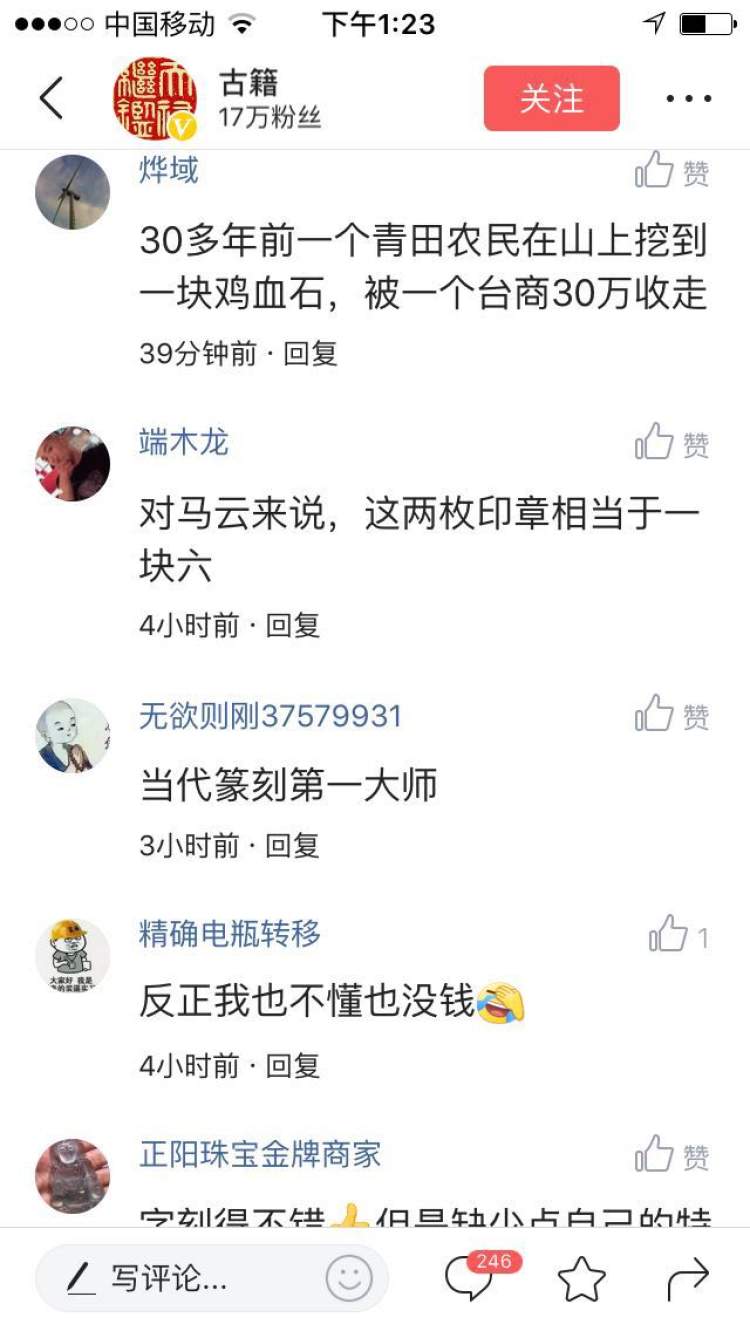Reply to 端木龙's comment
The image size is (750, 1331).
coord(292,625)
